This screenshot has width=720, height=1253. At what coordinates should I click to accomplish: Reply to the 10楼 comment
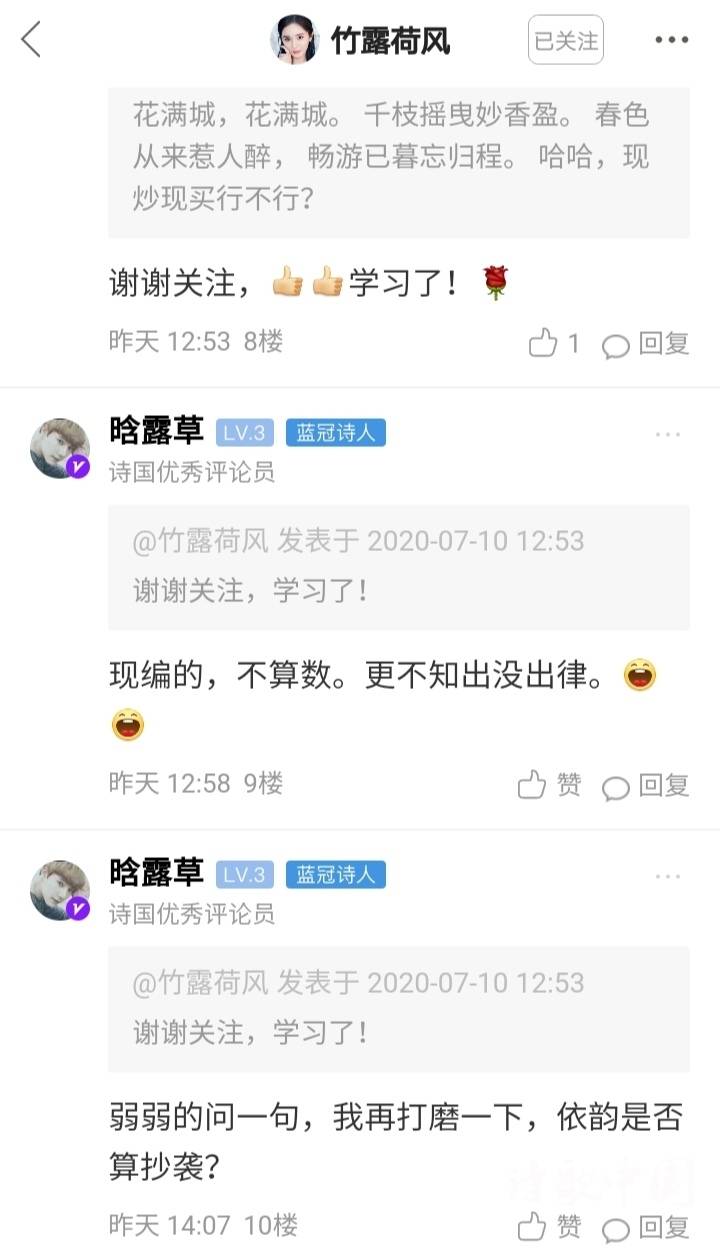(x=646, y=1226)
